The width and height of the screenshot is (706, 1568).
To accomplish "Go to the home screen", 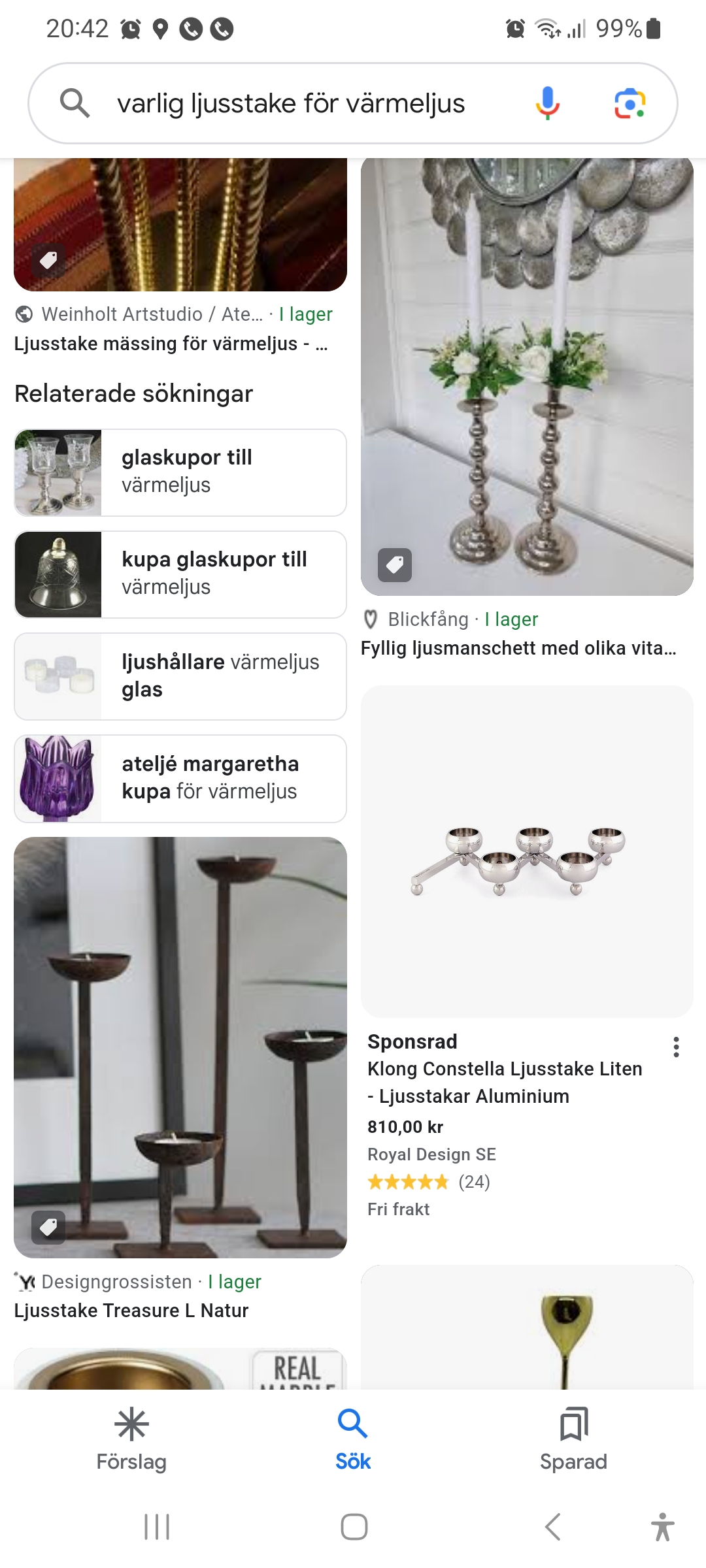I will 354,1527.
